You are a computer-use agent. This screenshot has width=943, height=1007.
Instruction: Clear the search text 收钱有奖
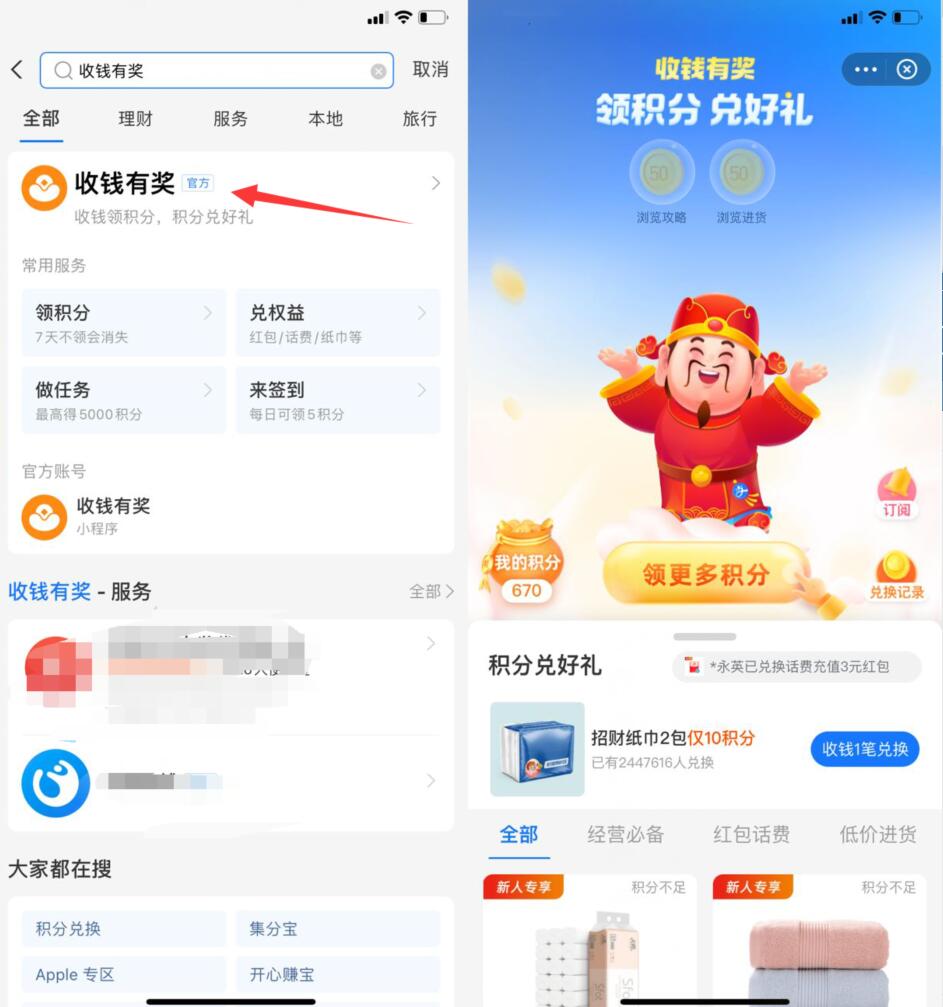pos(378,71)
